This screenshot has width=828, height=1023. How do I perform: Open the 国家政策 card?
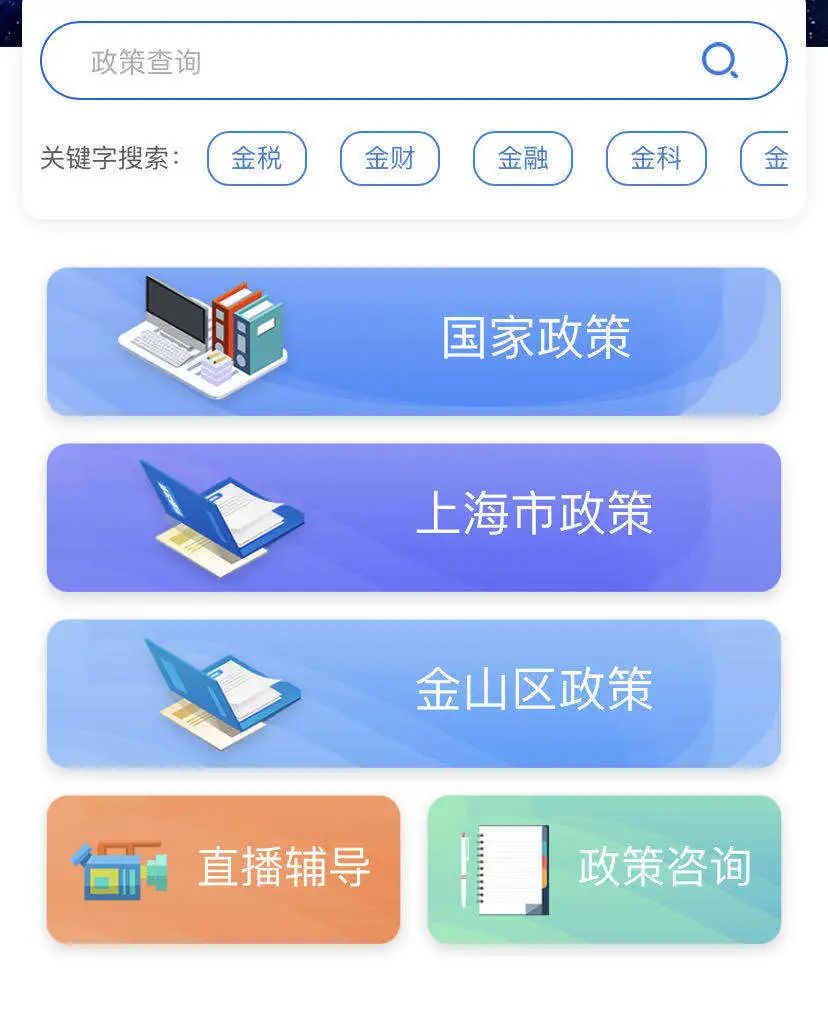coord(414,341)
